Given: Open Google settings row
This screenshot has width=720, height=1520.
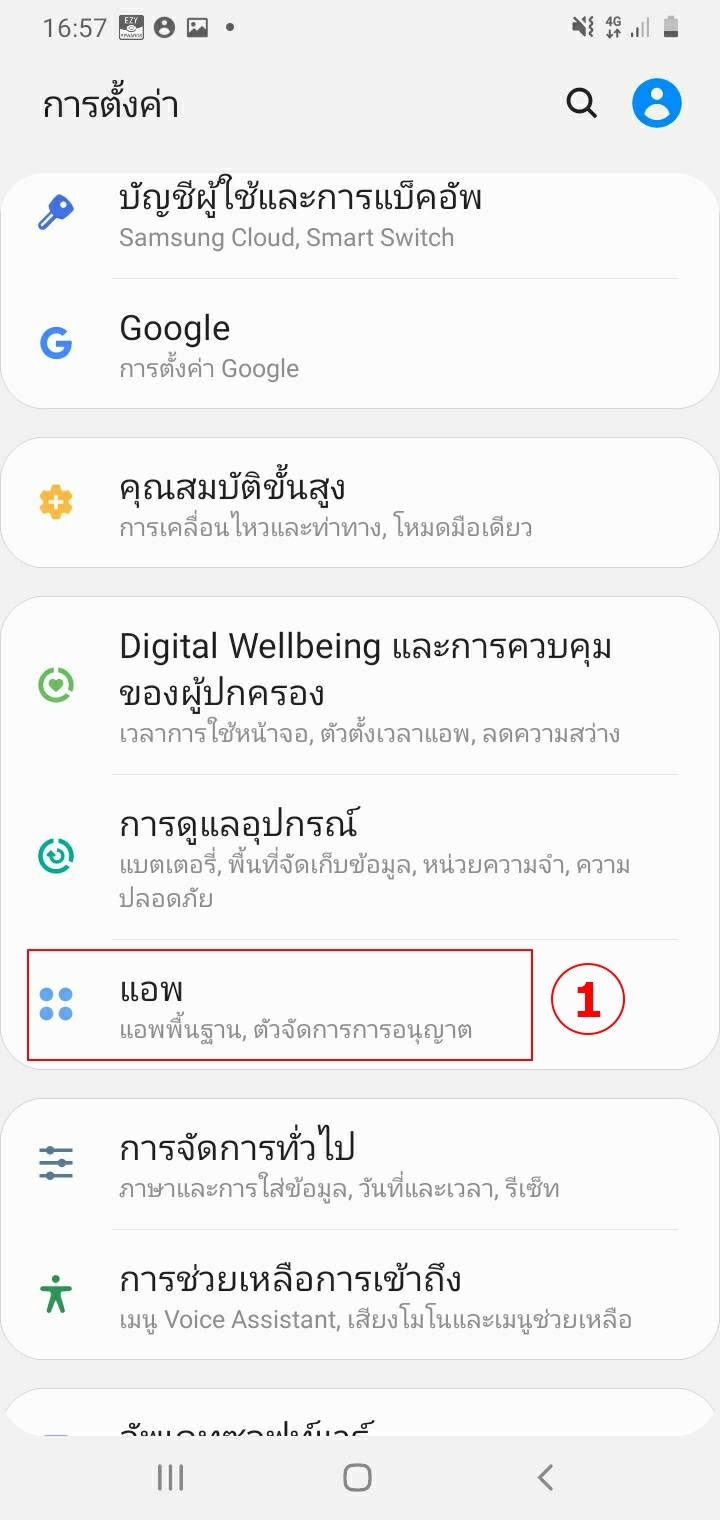Looking at the screenshot, I should [360, 346].
